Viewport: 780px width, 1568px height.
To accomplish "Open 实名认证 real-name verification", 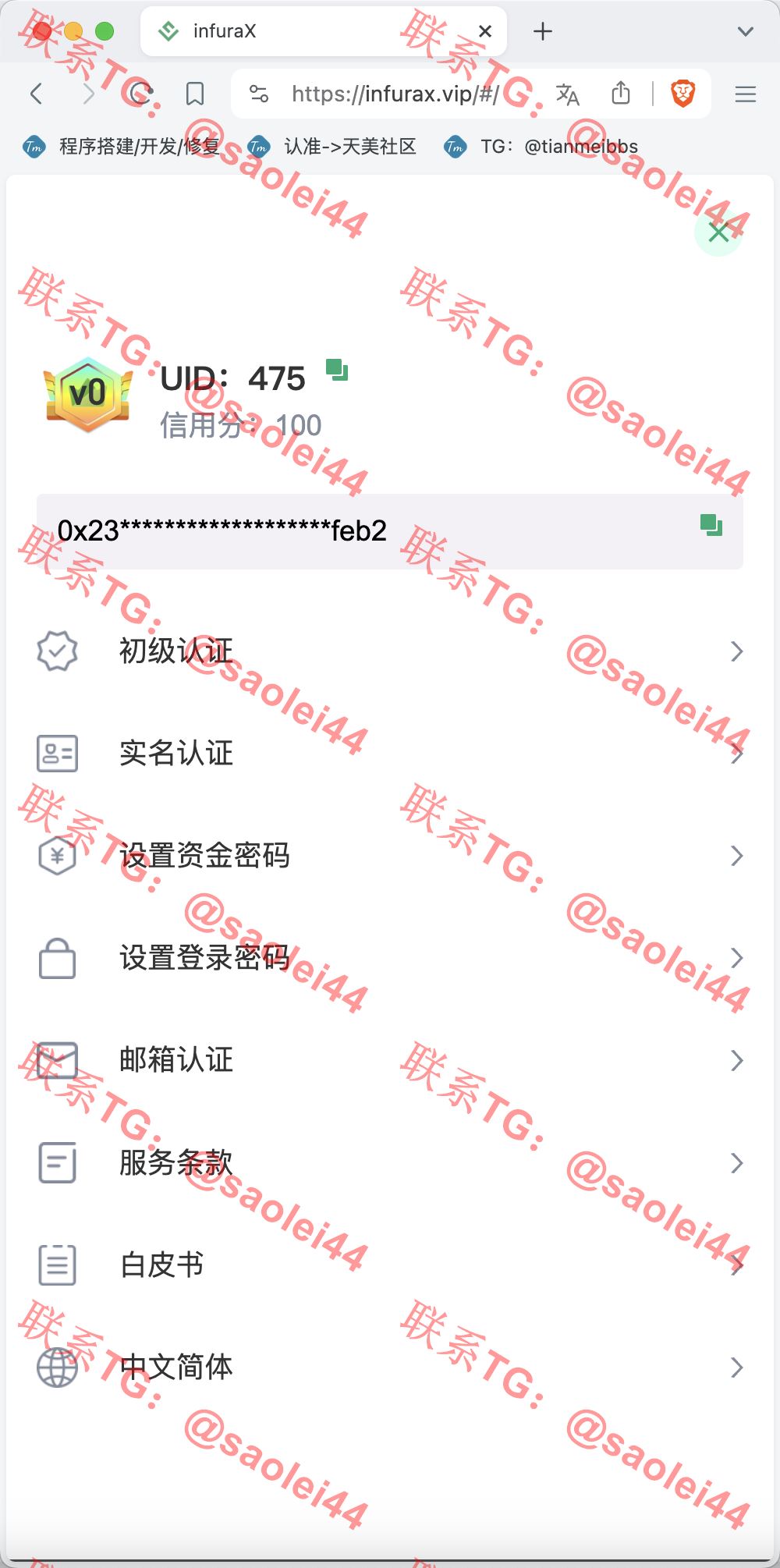I will tap(390, 754).
